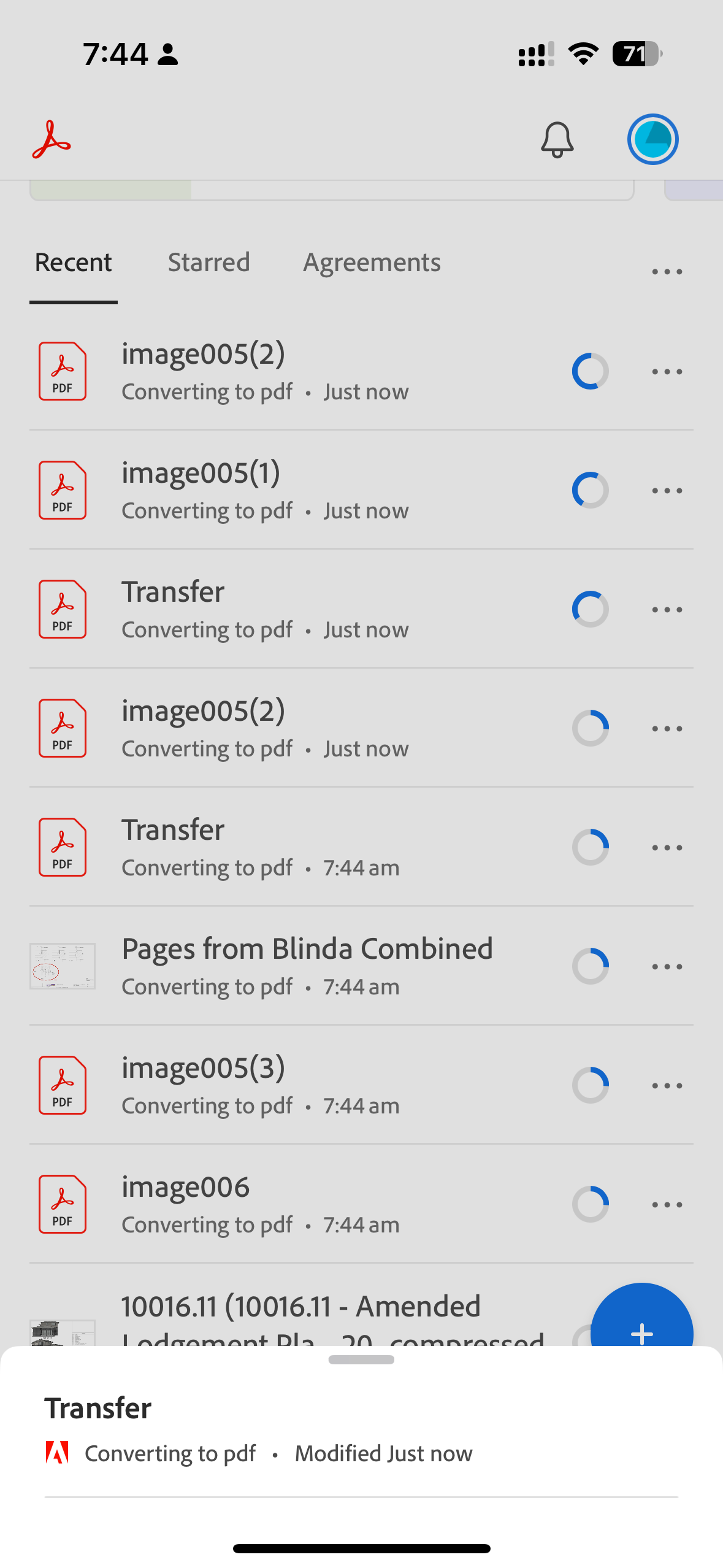Open the Transfer file modified 7:44 am
723x1568 pixels.
click(174, 829)
